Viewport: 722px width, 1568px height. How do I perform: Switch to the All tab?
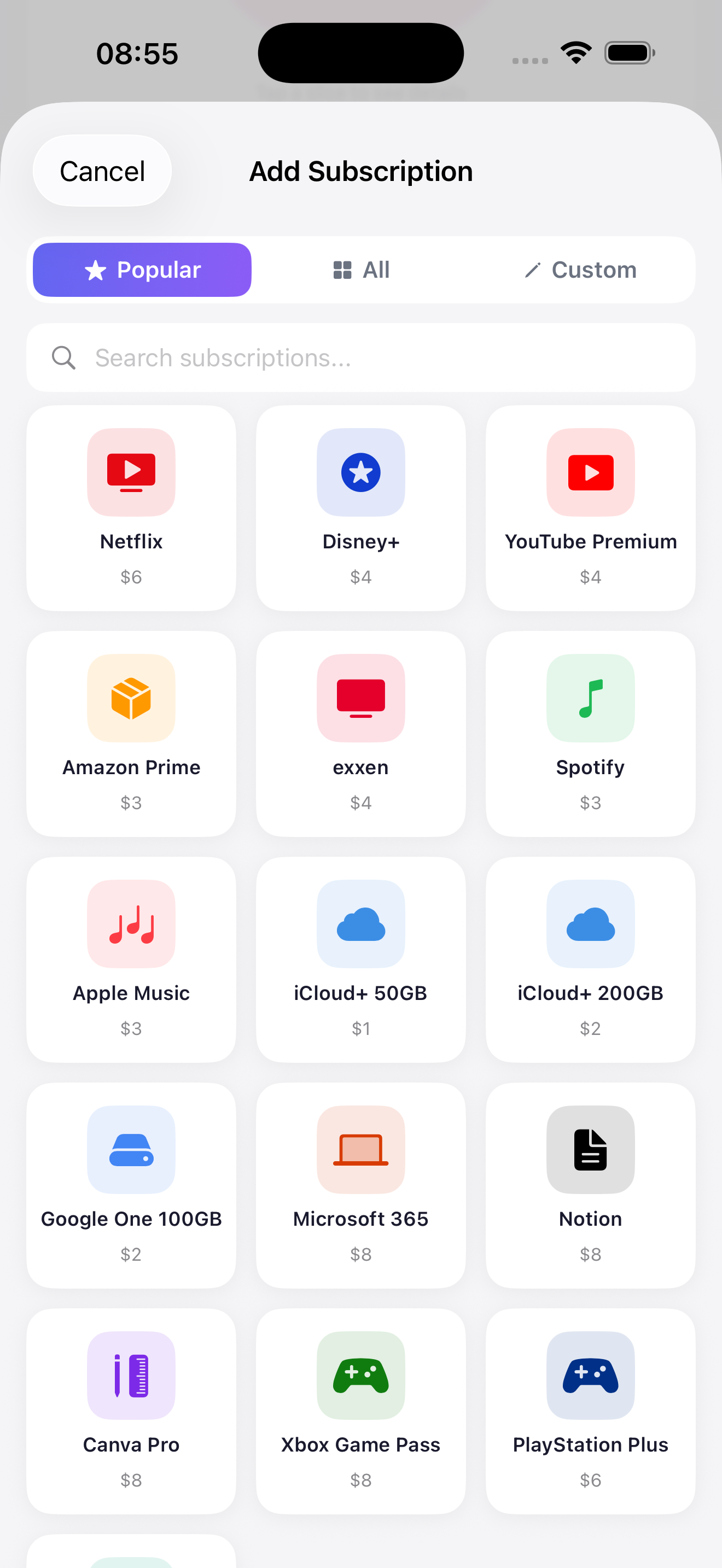(x=360, y=270)
